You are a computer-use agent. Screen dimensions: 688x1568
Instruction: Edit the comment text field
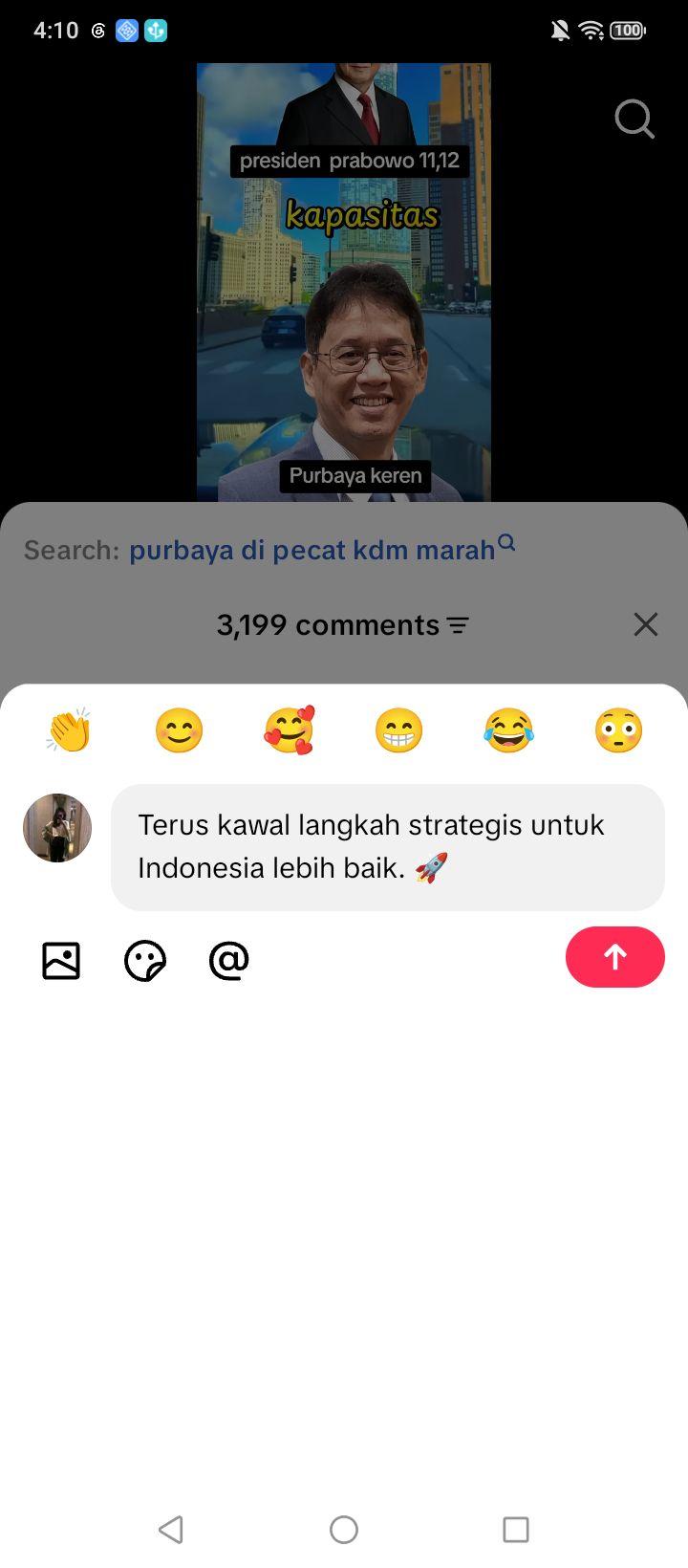click(388, 847)
